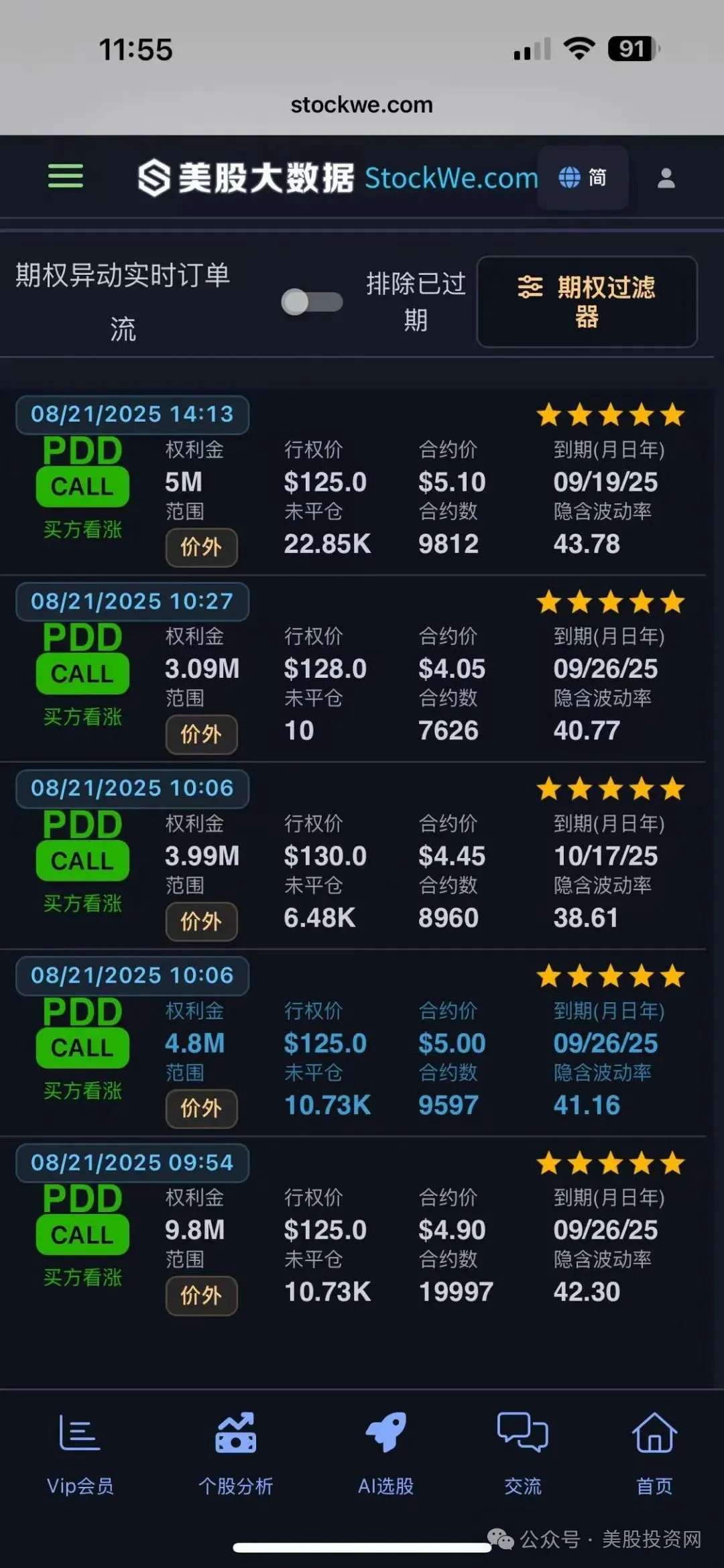Open the 期权过滤器 filter
724x1568 pixels.
click(x=587, y=302)
